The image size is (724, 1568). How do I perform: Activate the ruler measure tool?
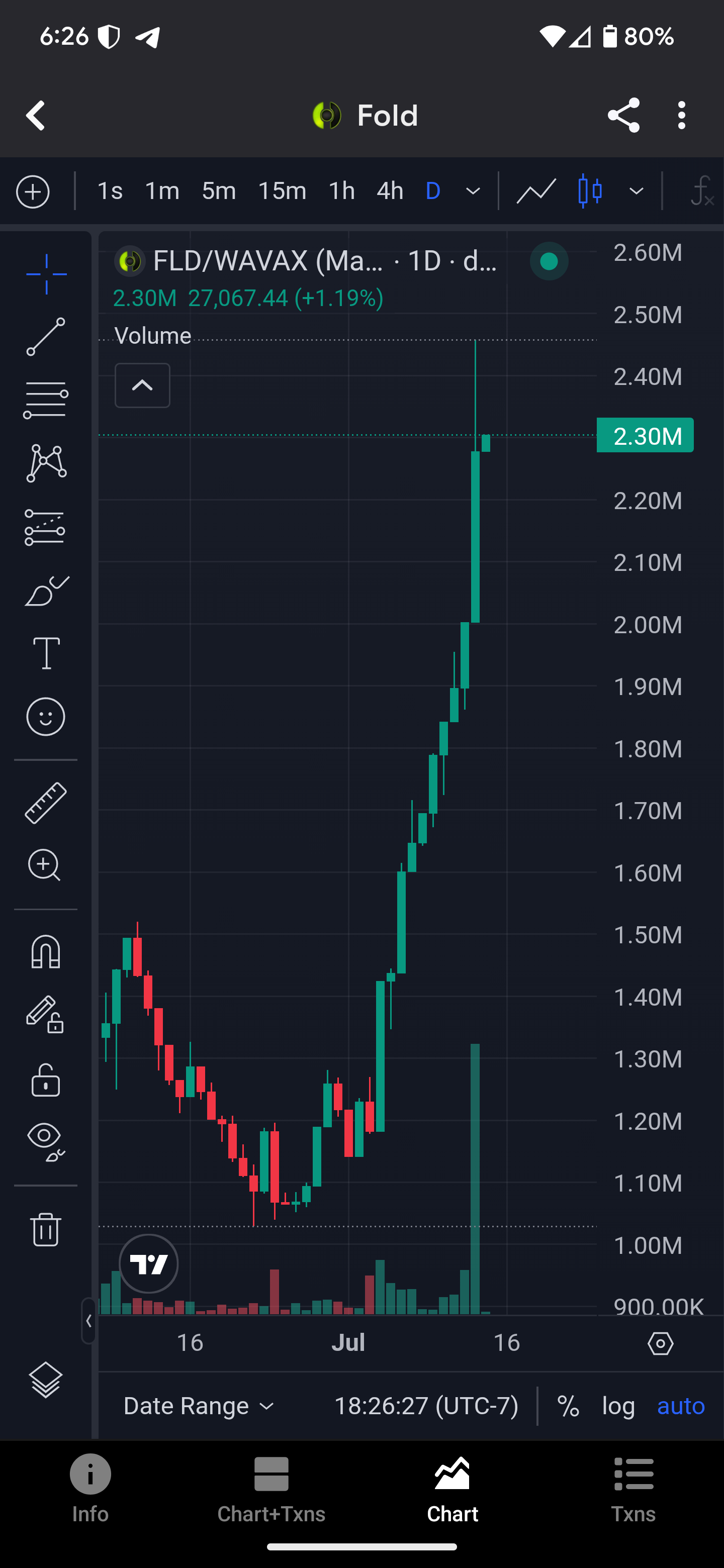click(x=46, y=803)
